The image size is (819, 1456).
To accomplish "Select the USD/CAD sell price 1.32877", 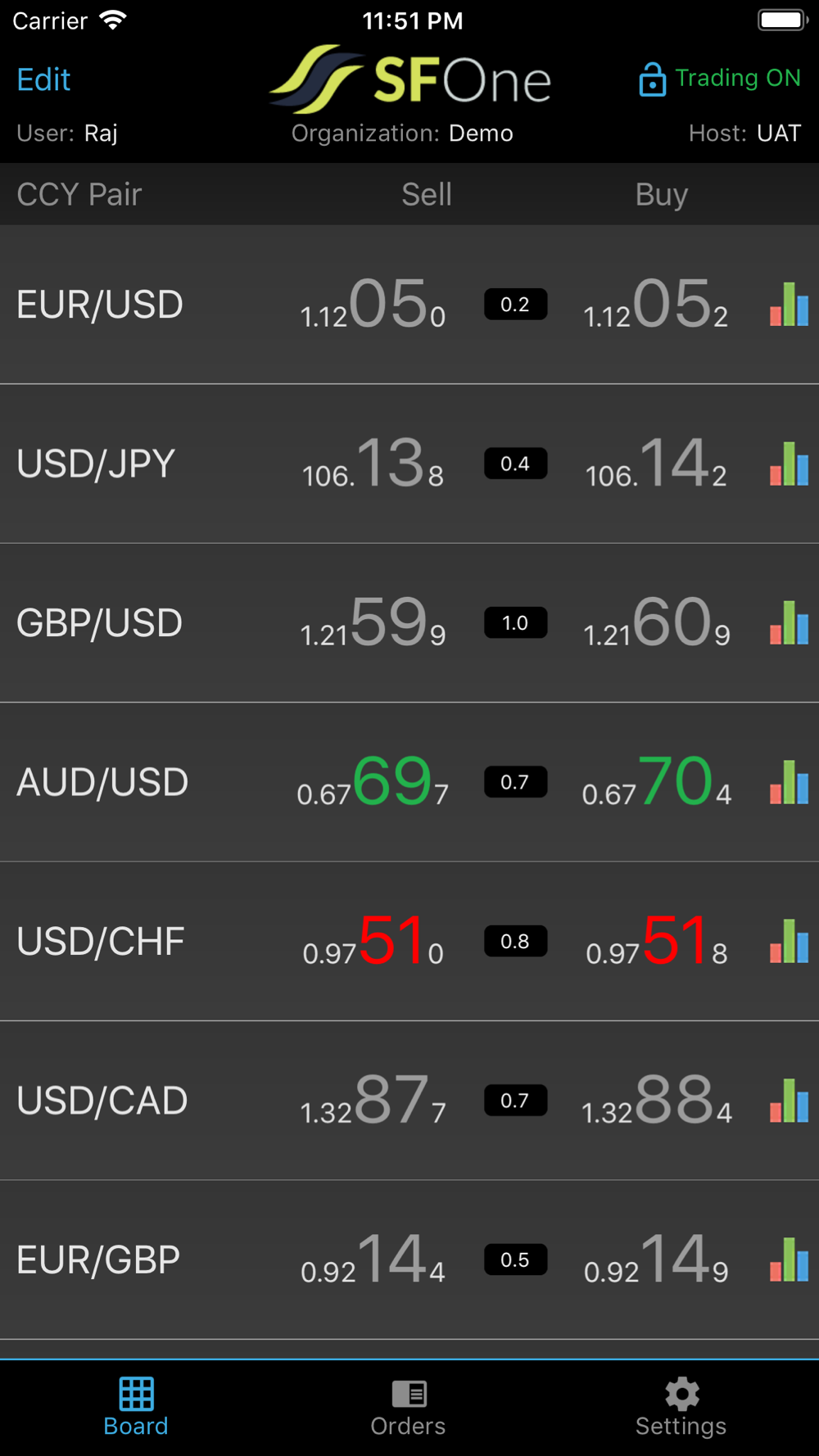I will point(373,1101).
